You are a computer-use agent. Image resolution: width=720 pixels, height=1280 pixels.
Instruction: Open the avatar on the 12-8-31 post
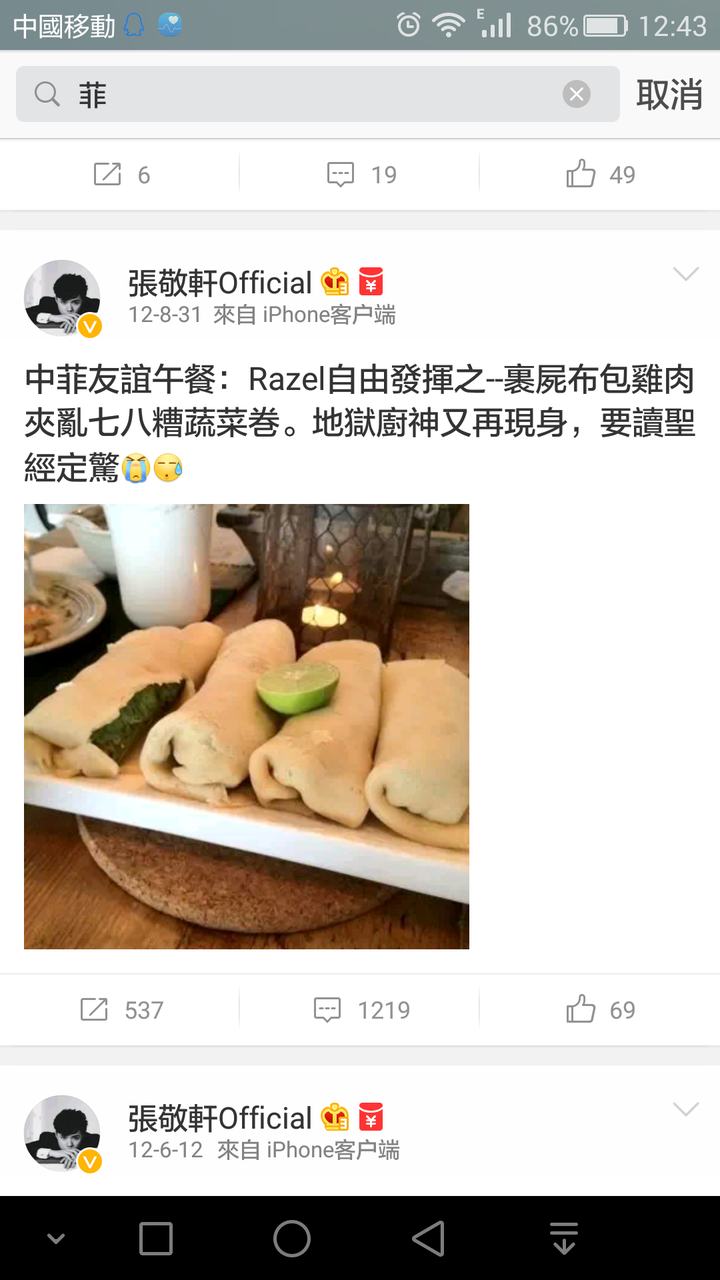[62, 298]
